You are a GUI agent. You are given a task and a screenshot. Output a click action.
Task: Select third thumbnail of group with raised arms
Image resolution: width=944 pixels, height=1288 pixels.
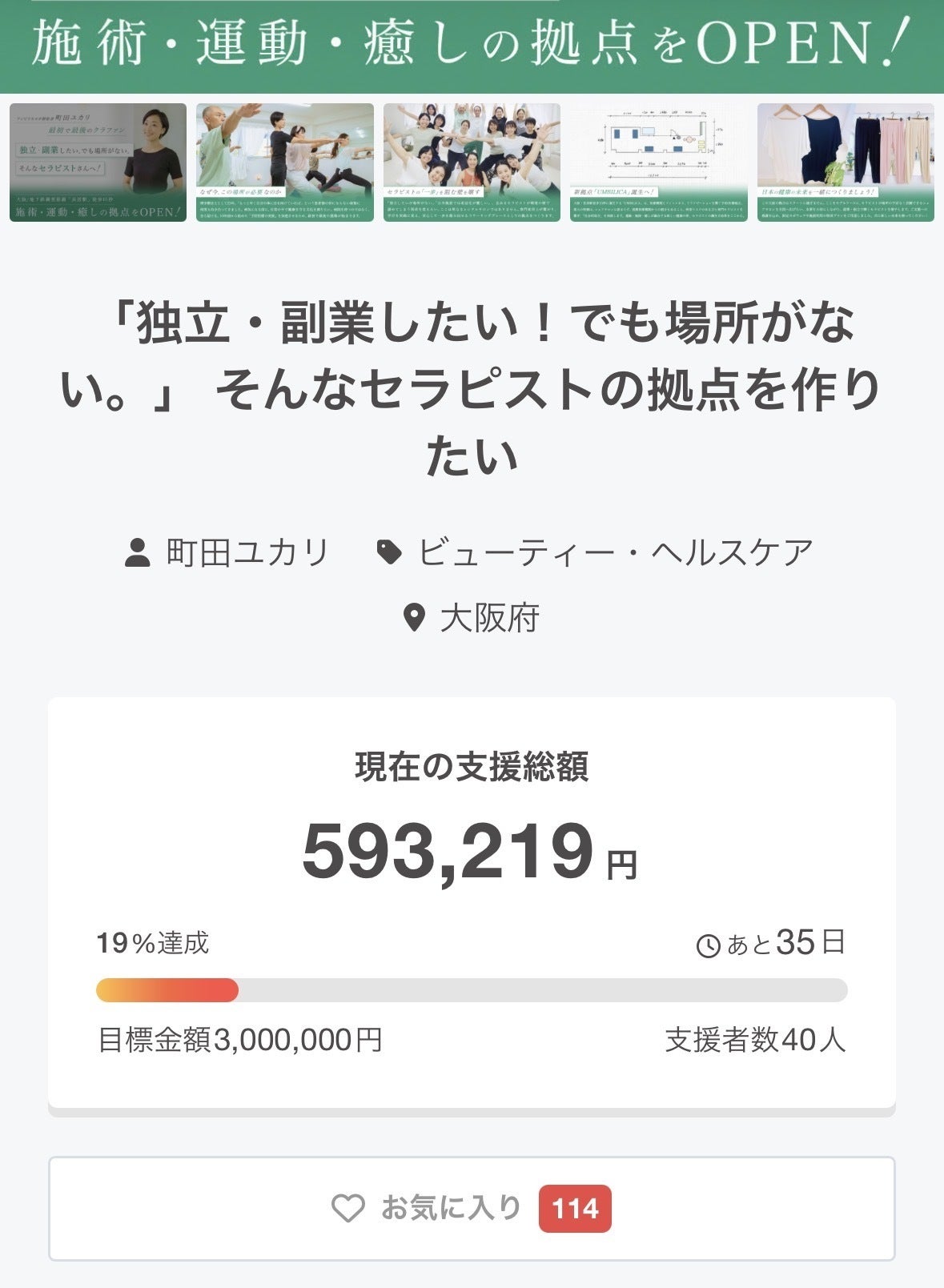tap(472, 163)
